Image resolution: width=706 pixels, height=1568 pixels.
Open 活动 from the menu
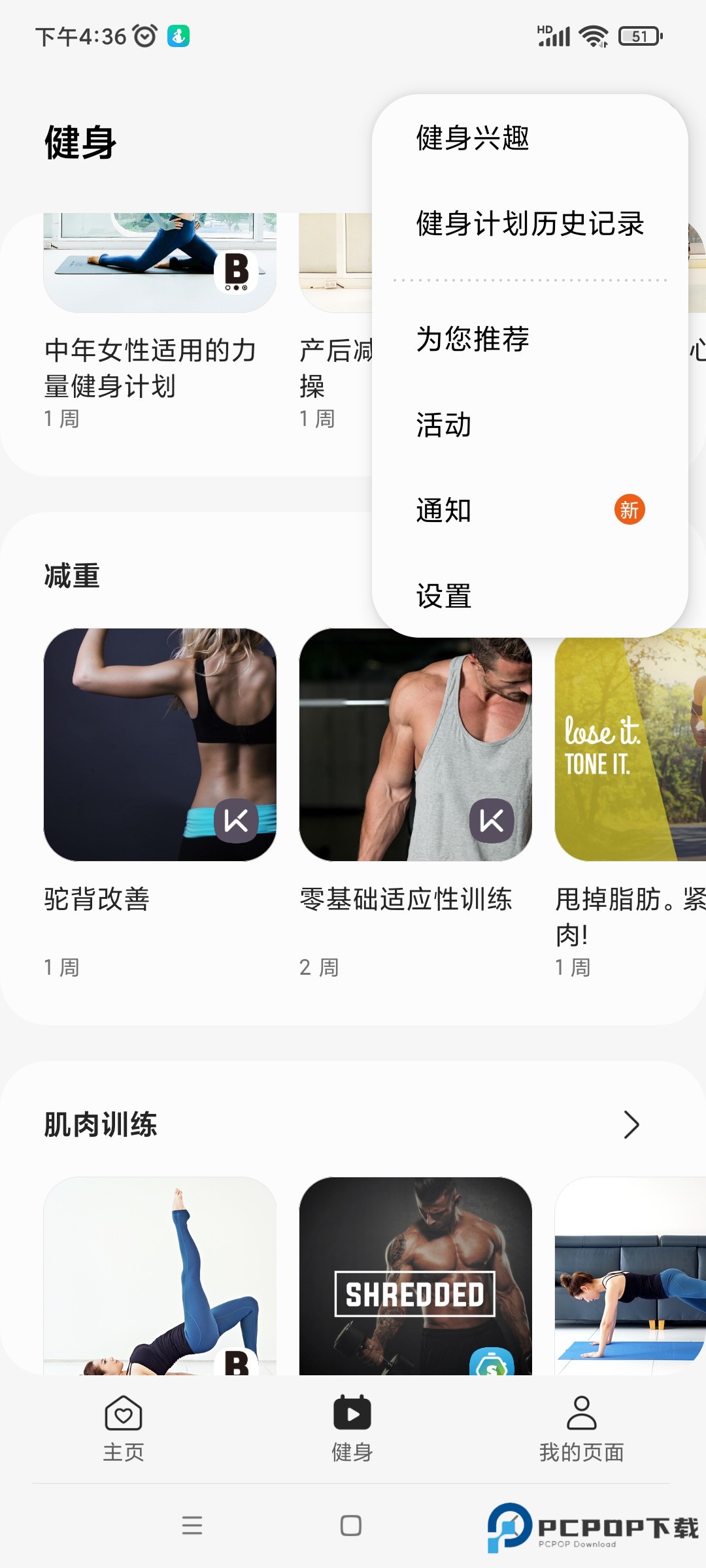(x=443, y=425)
